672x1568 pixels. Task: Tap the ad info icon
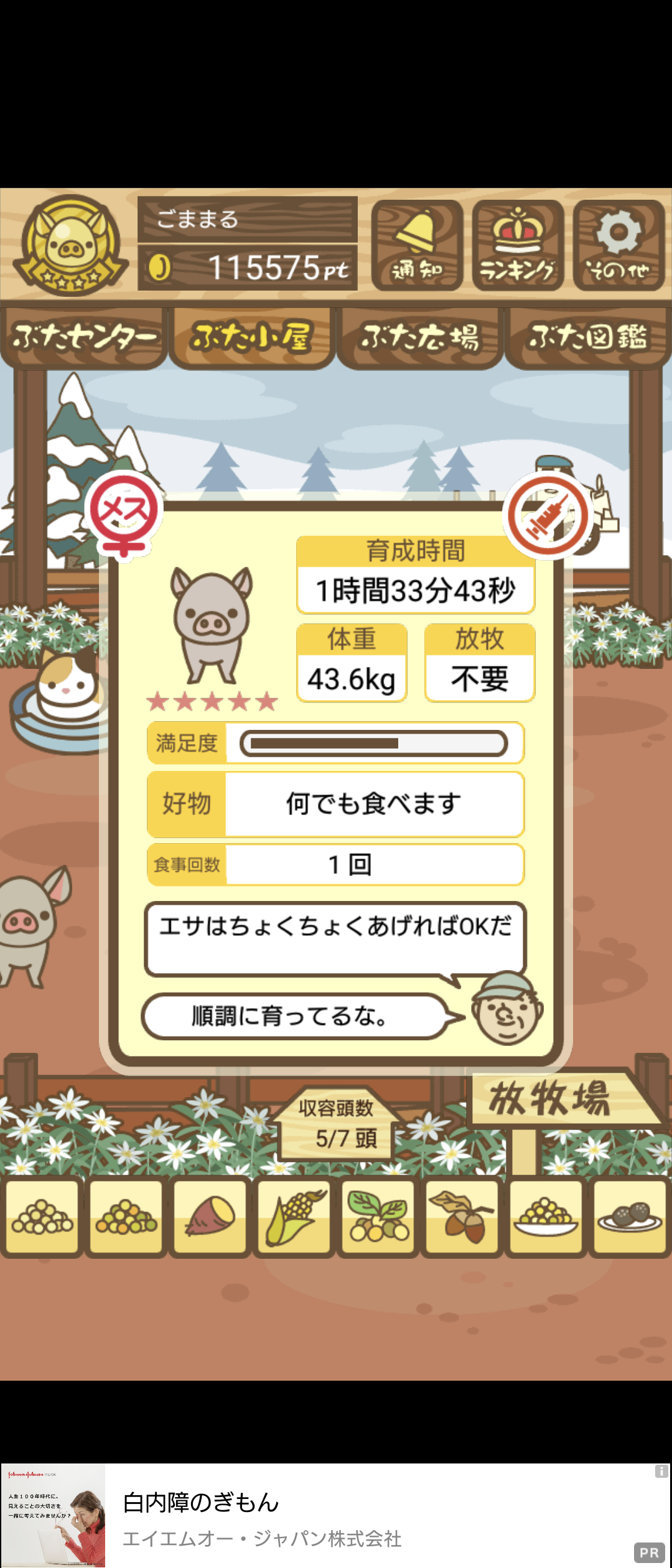point(661,1472)
